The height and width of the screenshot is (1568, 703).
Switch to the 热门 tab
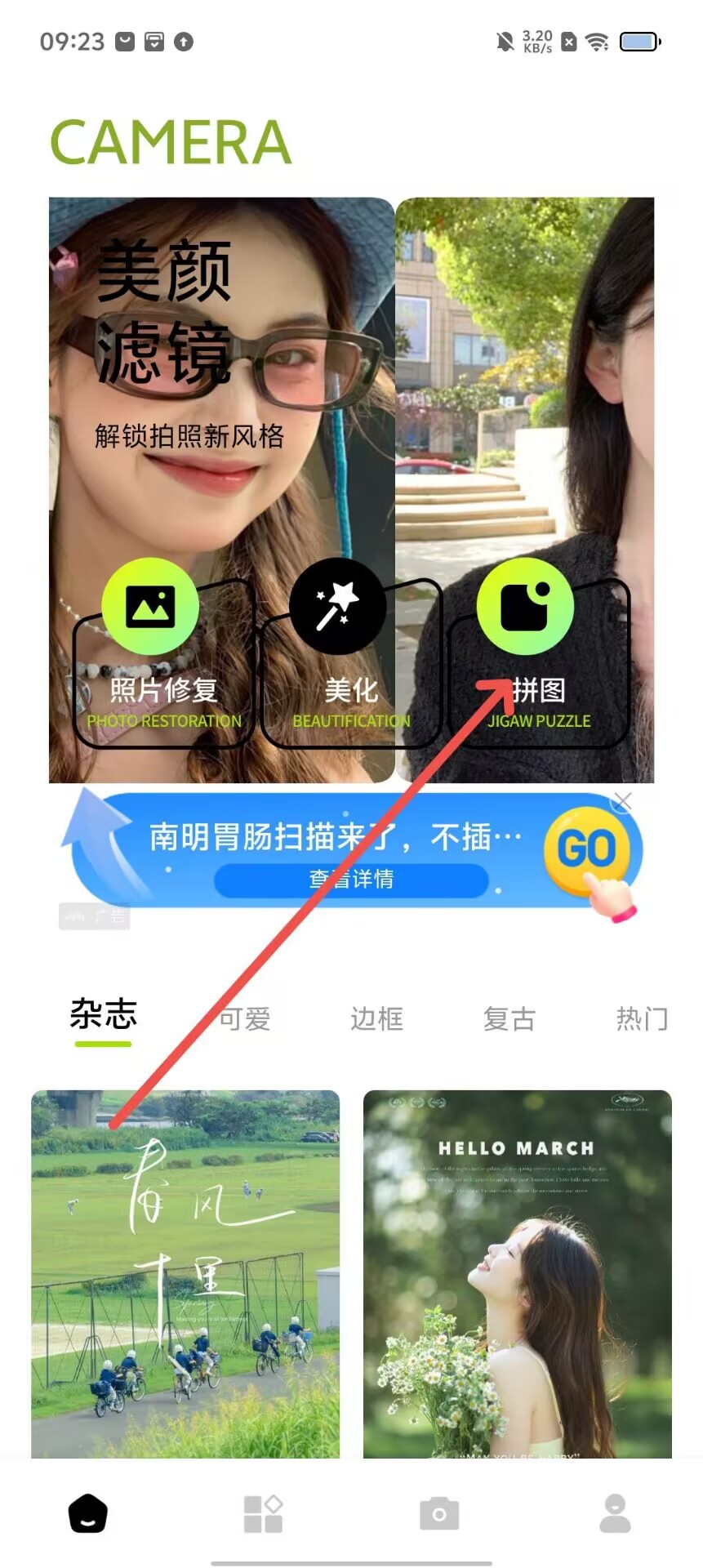[641, 1019]
